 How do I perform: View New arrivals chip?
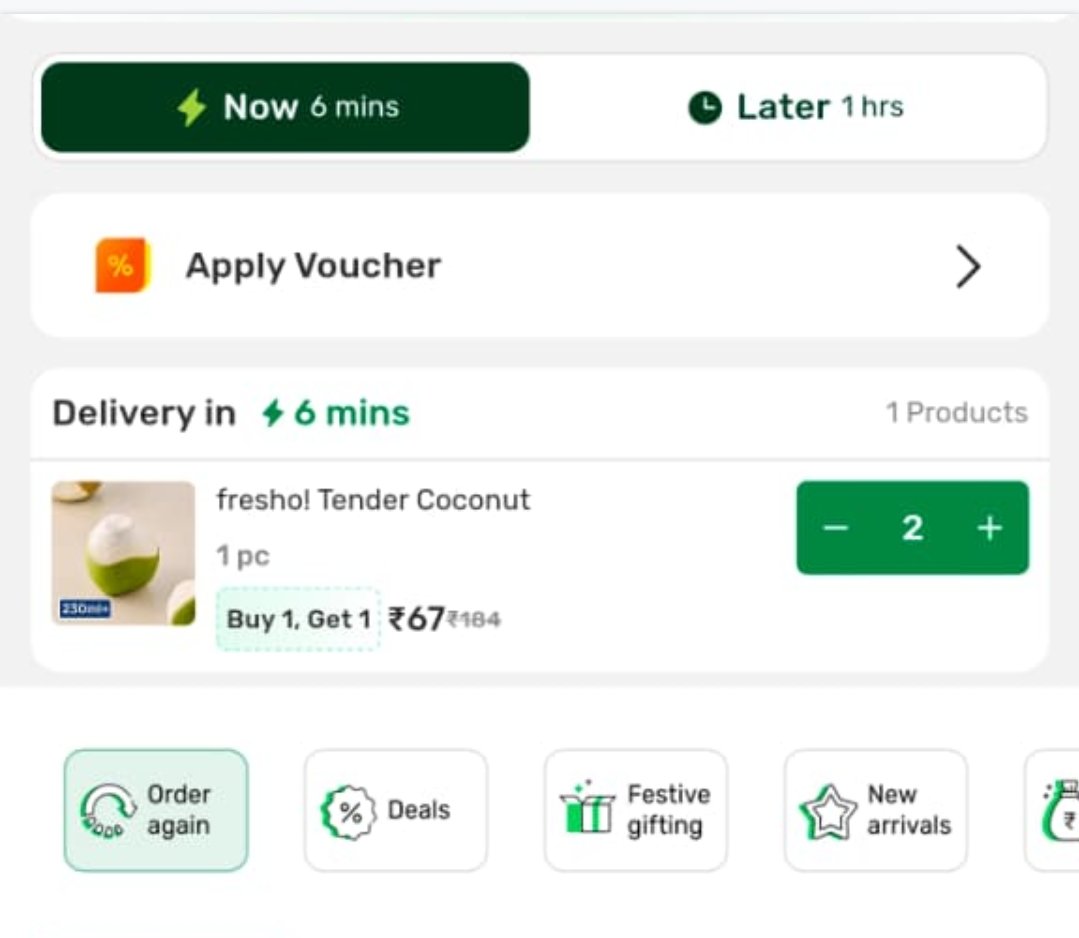[876, 810]
